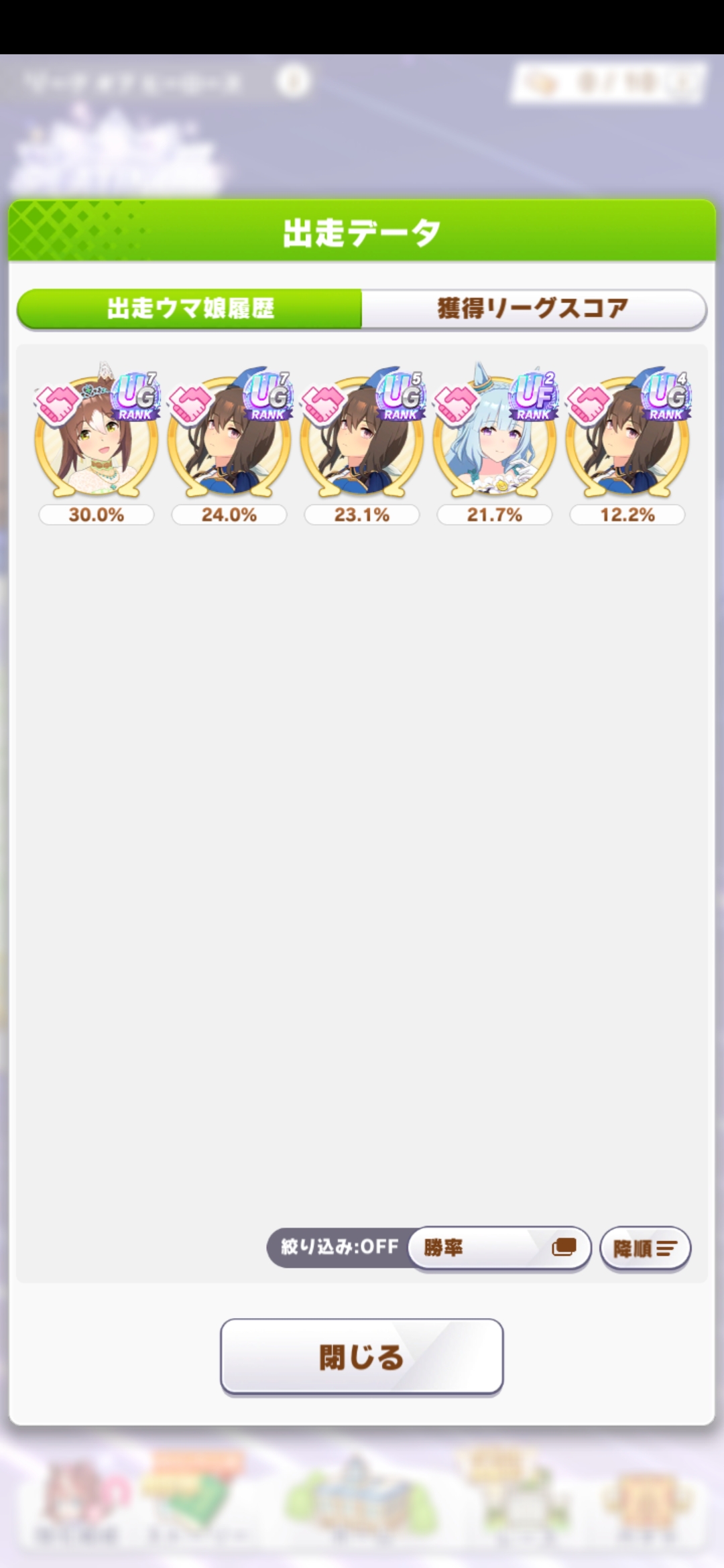
Task: Toggle the 降順 sort order
Action: [x=644, y=1248]
